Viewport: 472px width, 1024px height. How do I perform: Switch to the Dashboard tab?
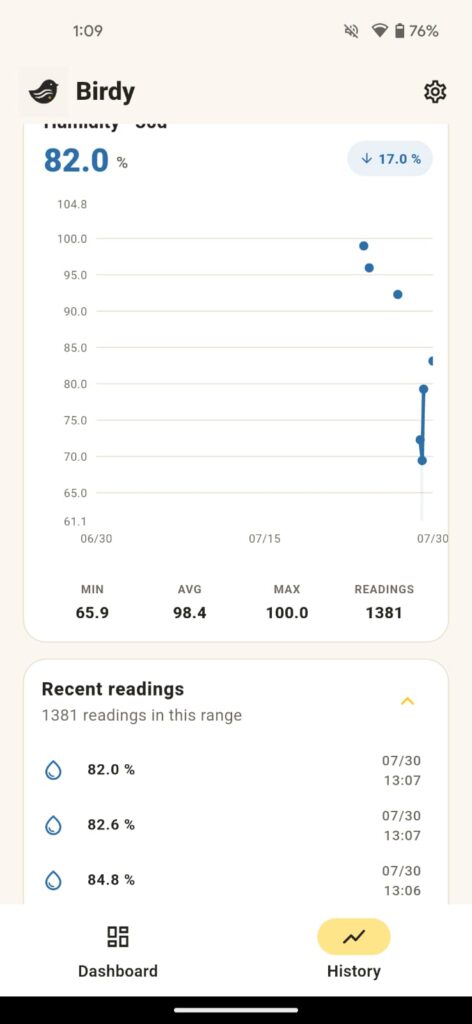(x=118, y=950)
